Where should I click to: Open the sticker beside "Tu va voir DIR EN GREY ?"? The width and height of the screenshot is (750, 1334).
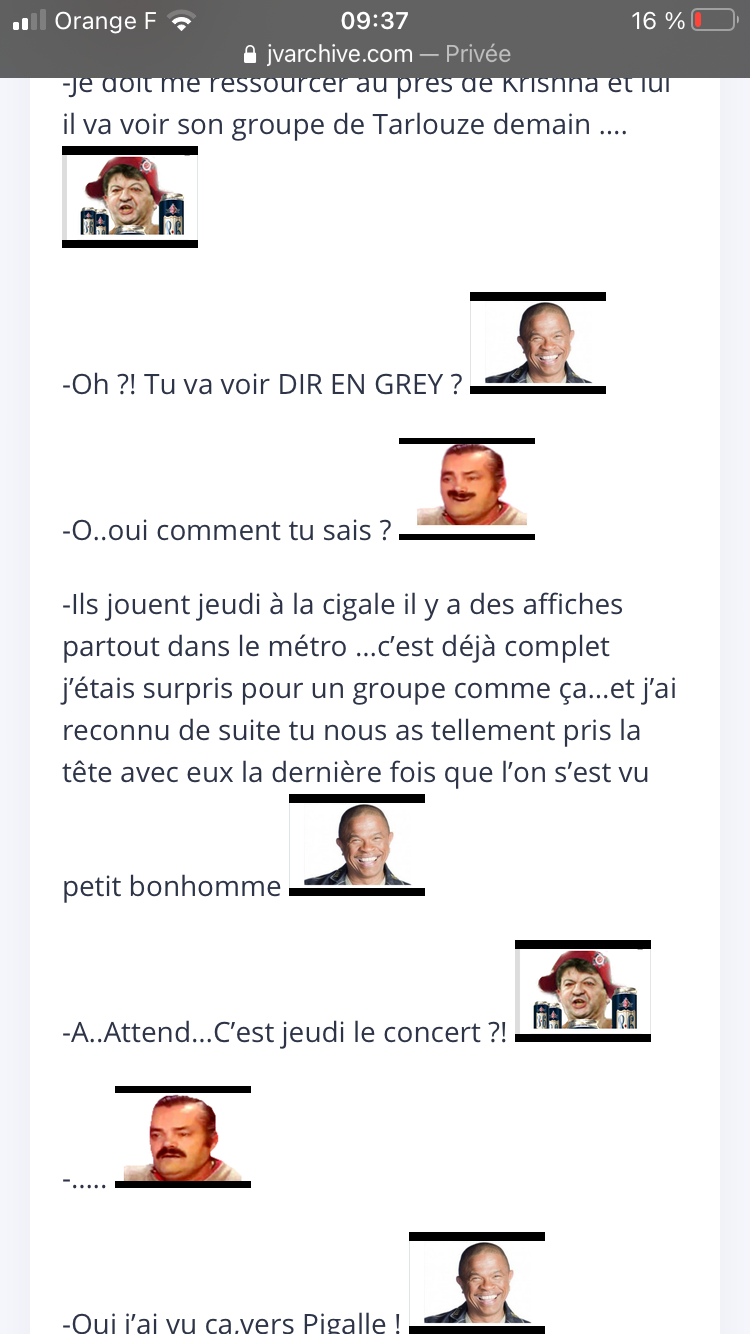(x=538, y=343)
